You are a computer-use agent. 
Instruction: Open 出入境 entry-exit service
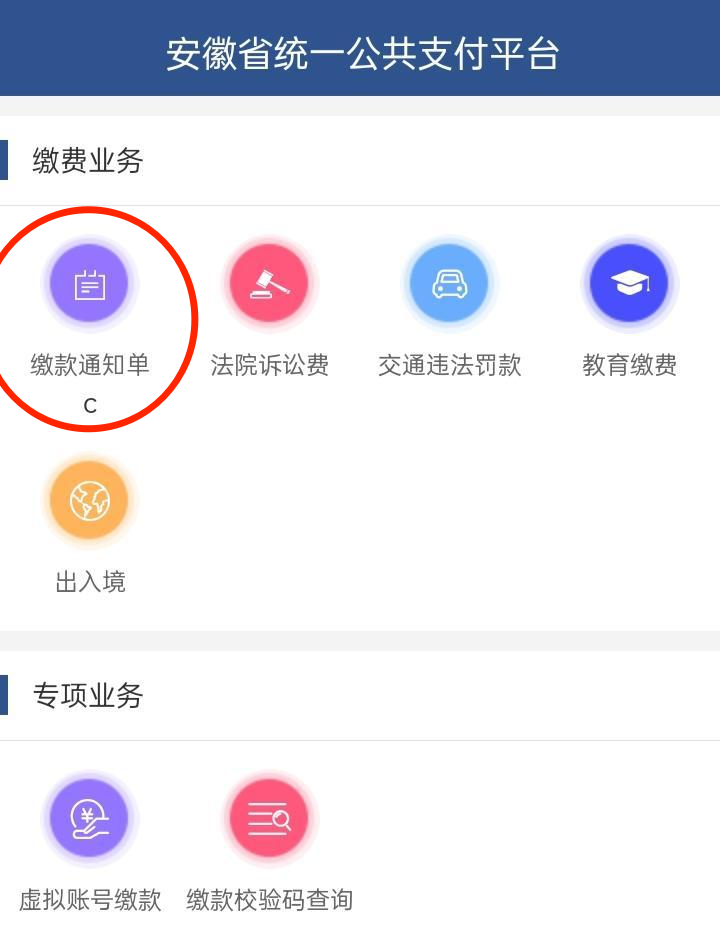coord(90,500)
